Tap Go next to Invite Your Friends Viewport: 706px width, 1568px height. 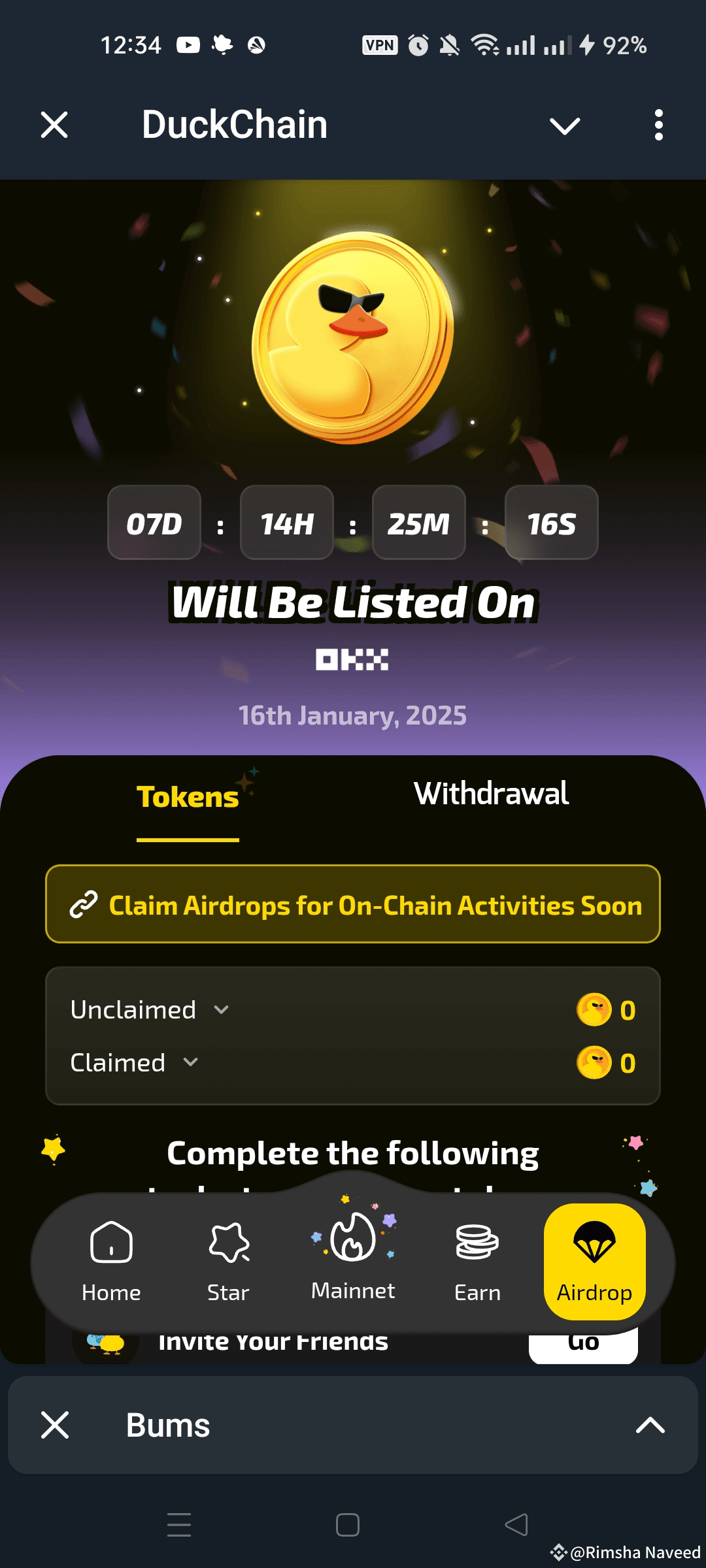click(x=583, y=1345)
